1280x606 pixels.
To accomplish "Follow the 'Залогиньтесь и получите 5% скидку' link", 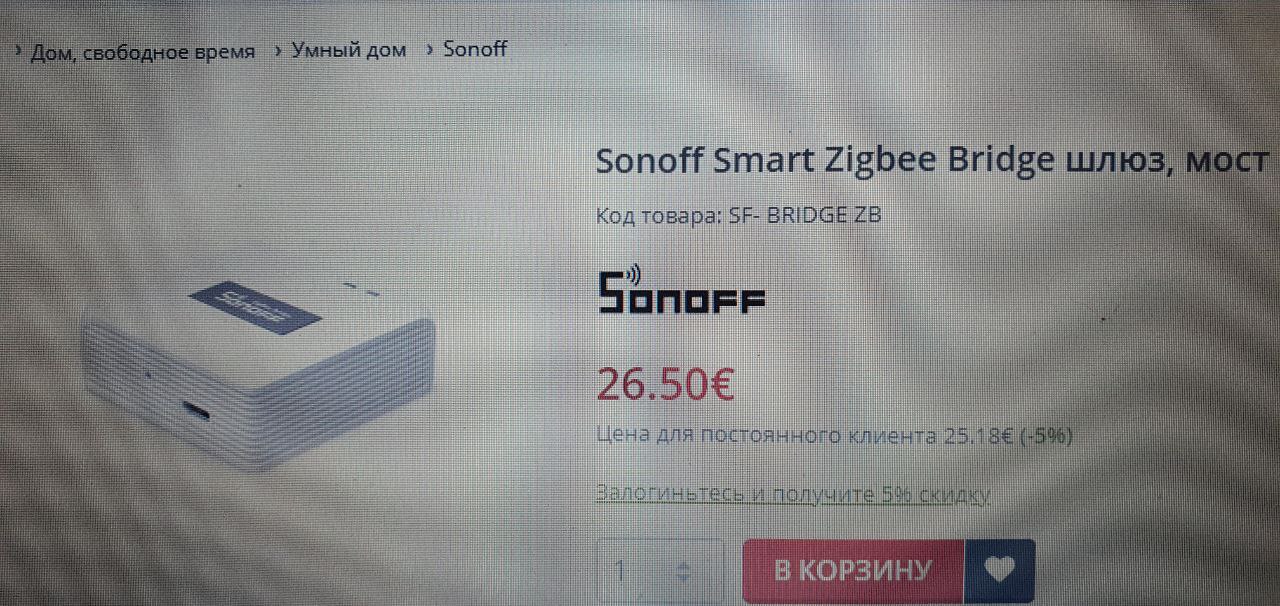I will tap(792, 494).
